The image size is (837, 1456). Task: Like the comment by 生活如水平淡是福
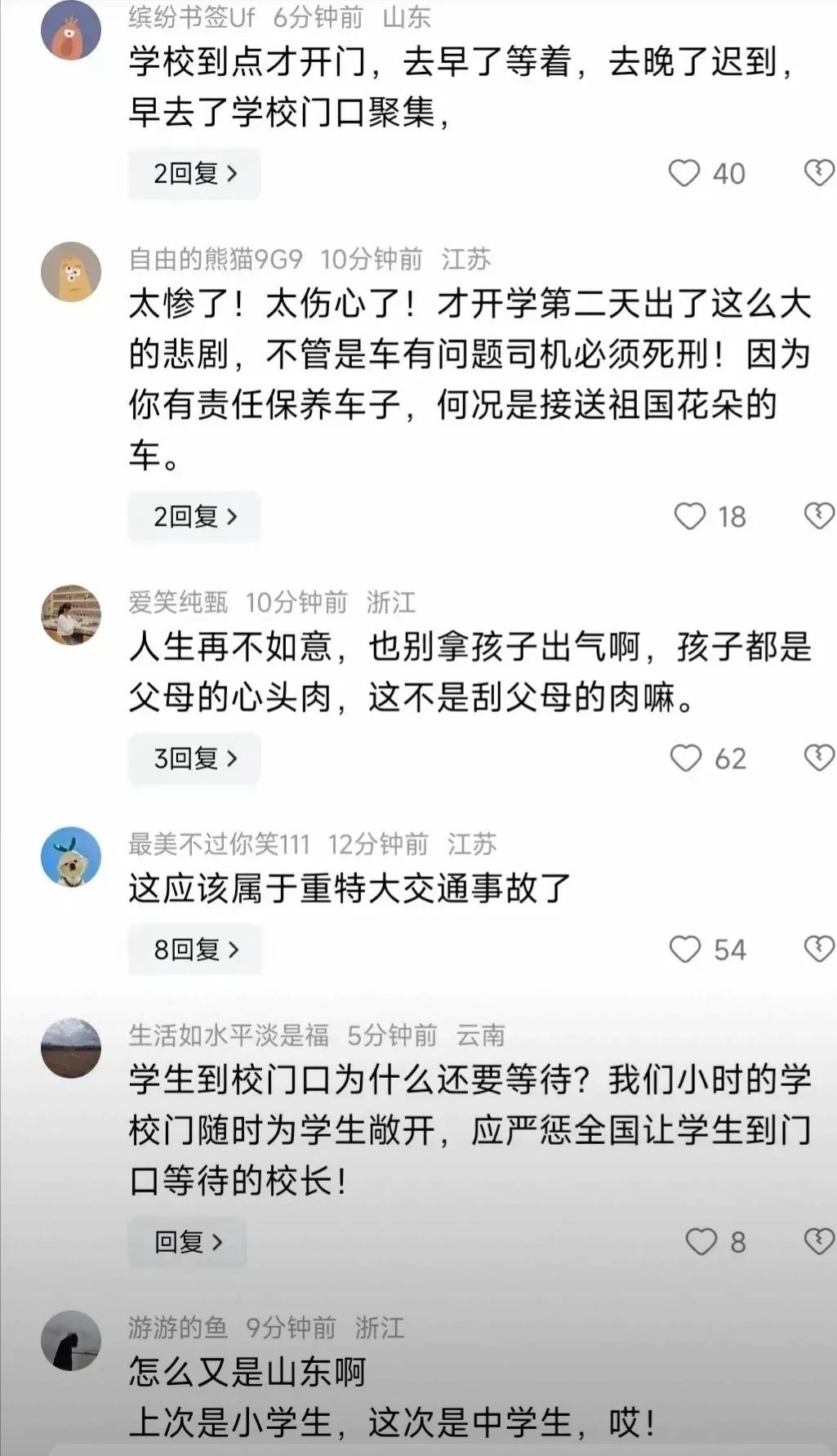pos(701,1241)
